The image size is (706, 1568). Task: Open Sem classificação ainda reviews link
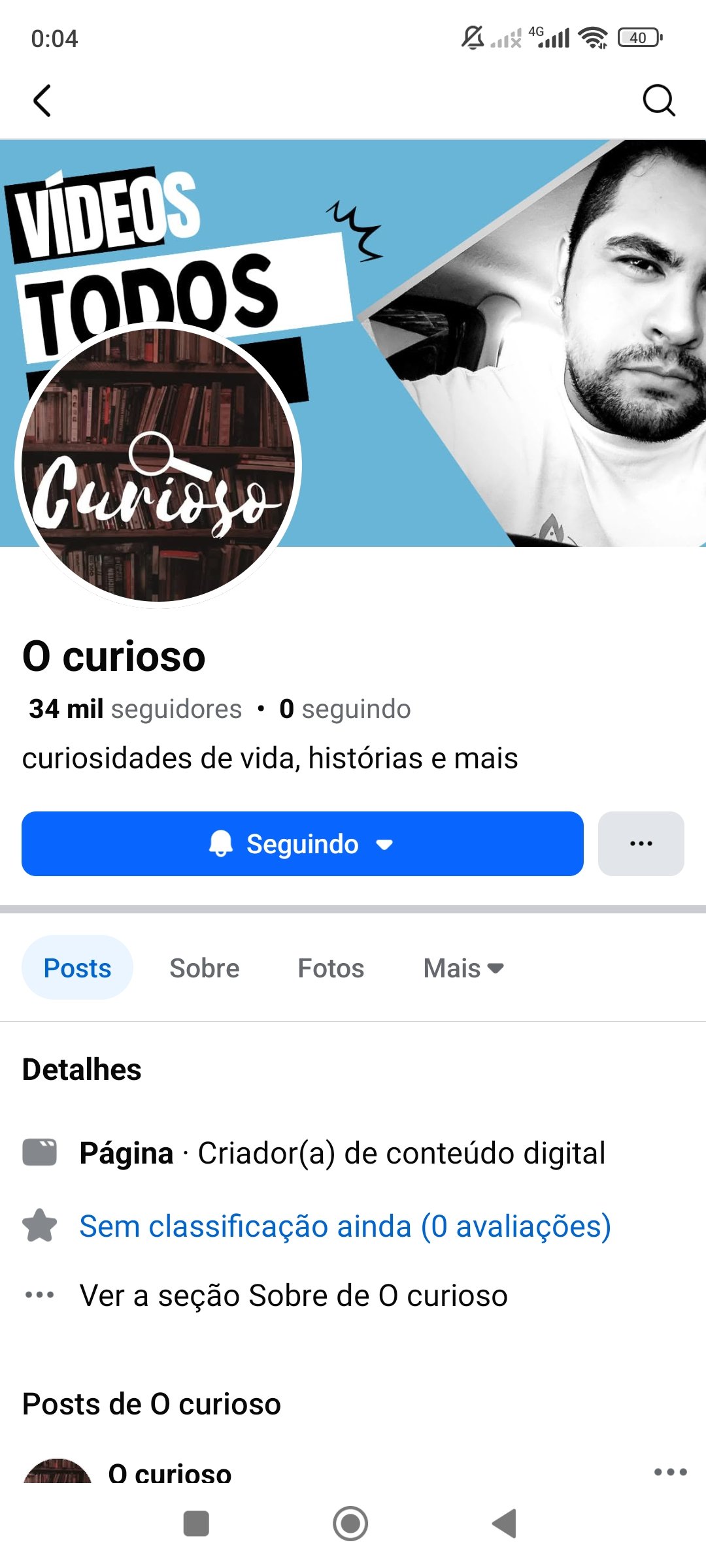pos(345,1226)
